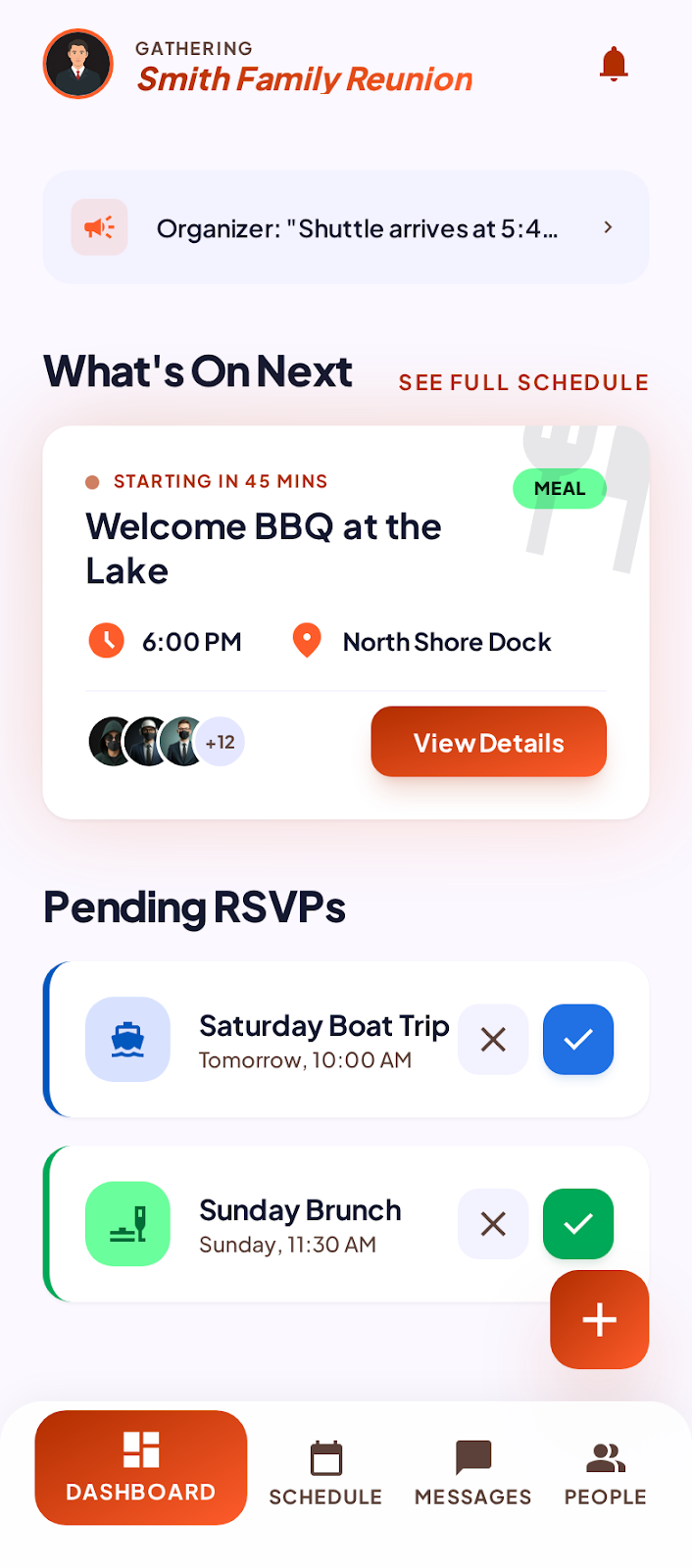Screen dimensions: 692x1568
Task: Open the profile avatar
Action: point(78,64)
